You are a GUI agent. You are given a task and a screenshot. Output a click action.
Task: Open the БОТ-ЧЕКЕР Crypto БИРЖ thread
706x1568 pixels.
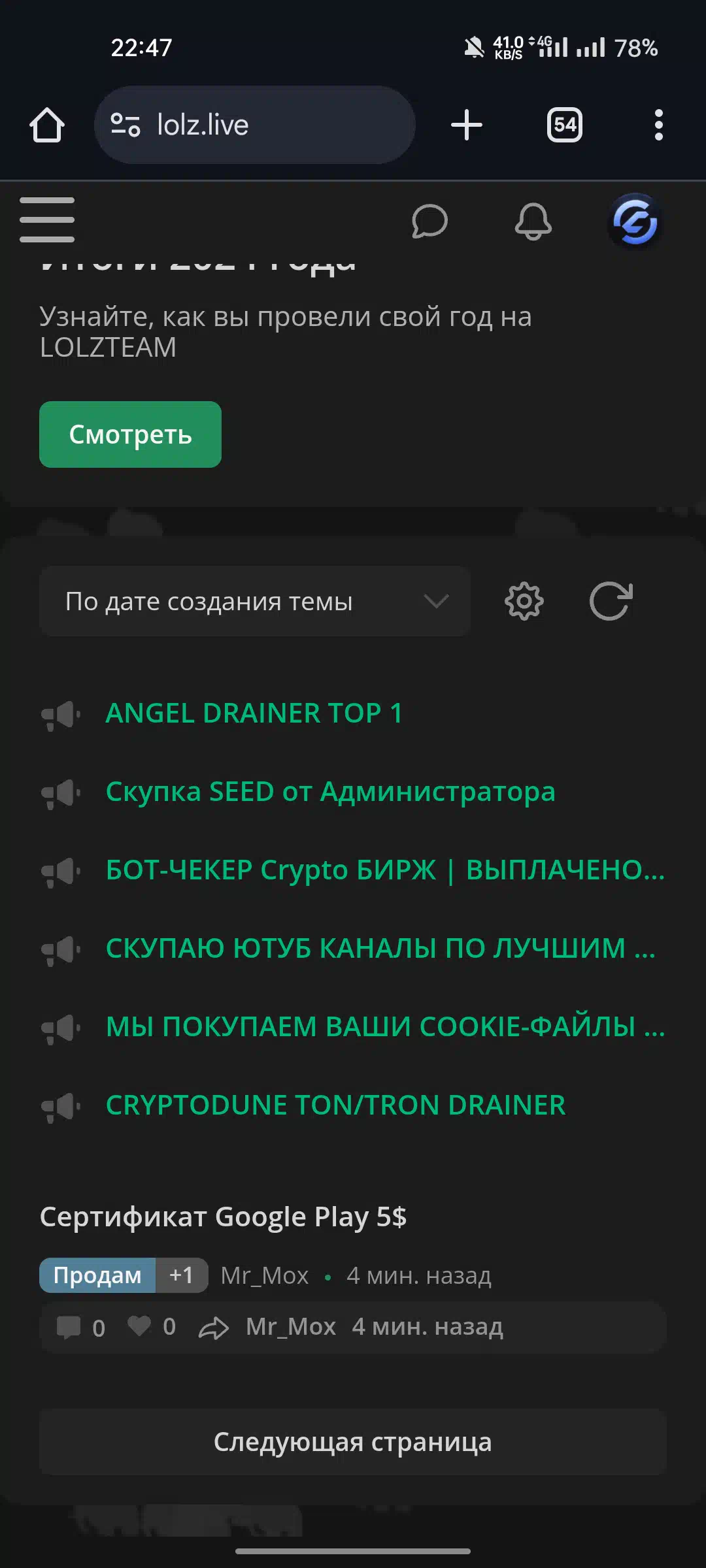point(386,870)
